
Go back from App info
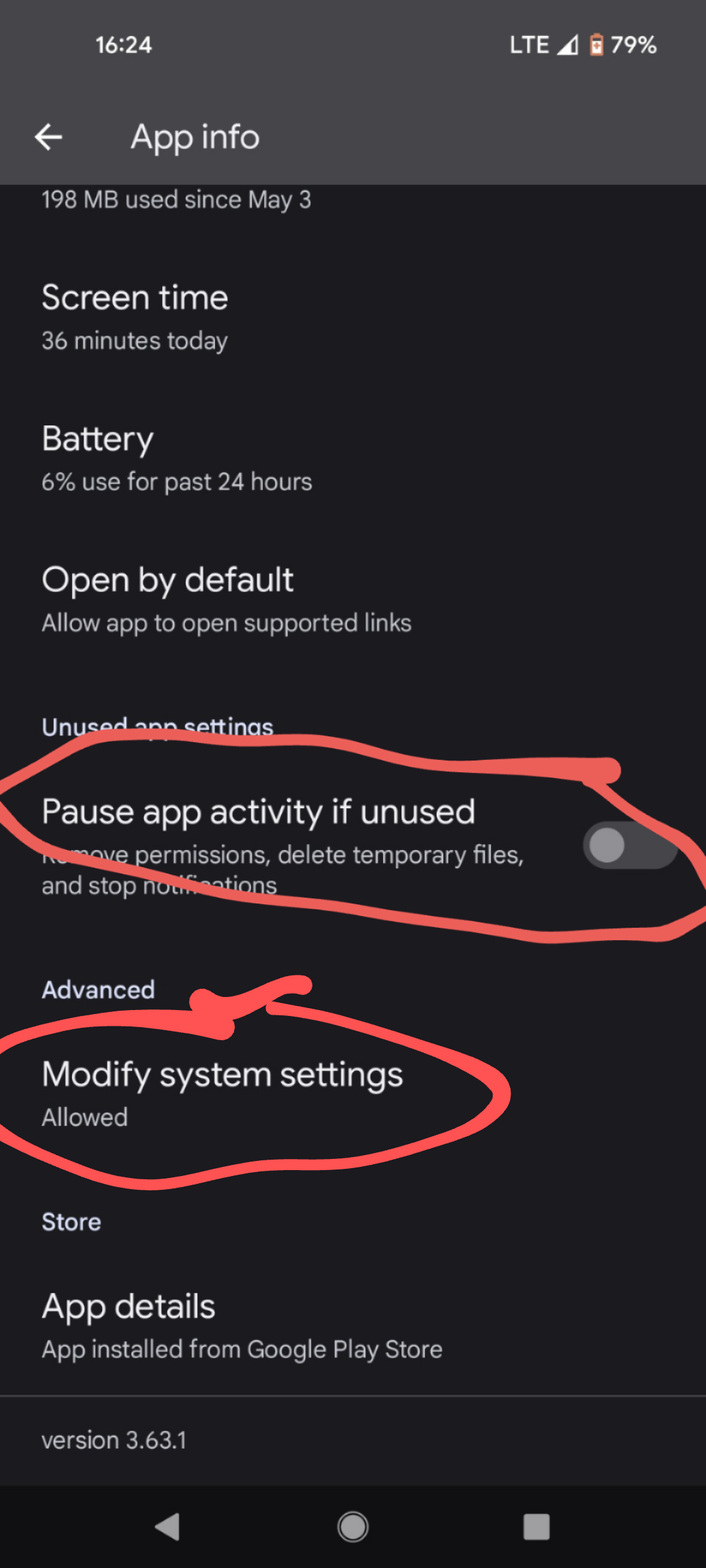tap(48, 137)
